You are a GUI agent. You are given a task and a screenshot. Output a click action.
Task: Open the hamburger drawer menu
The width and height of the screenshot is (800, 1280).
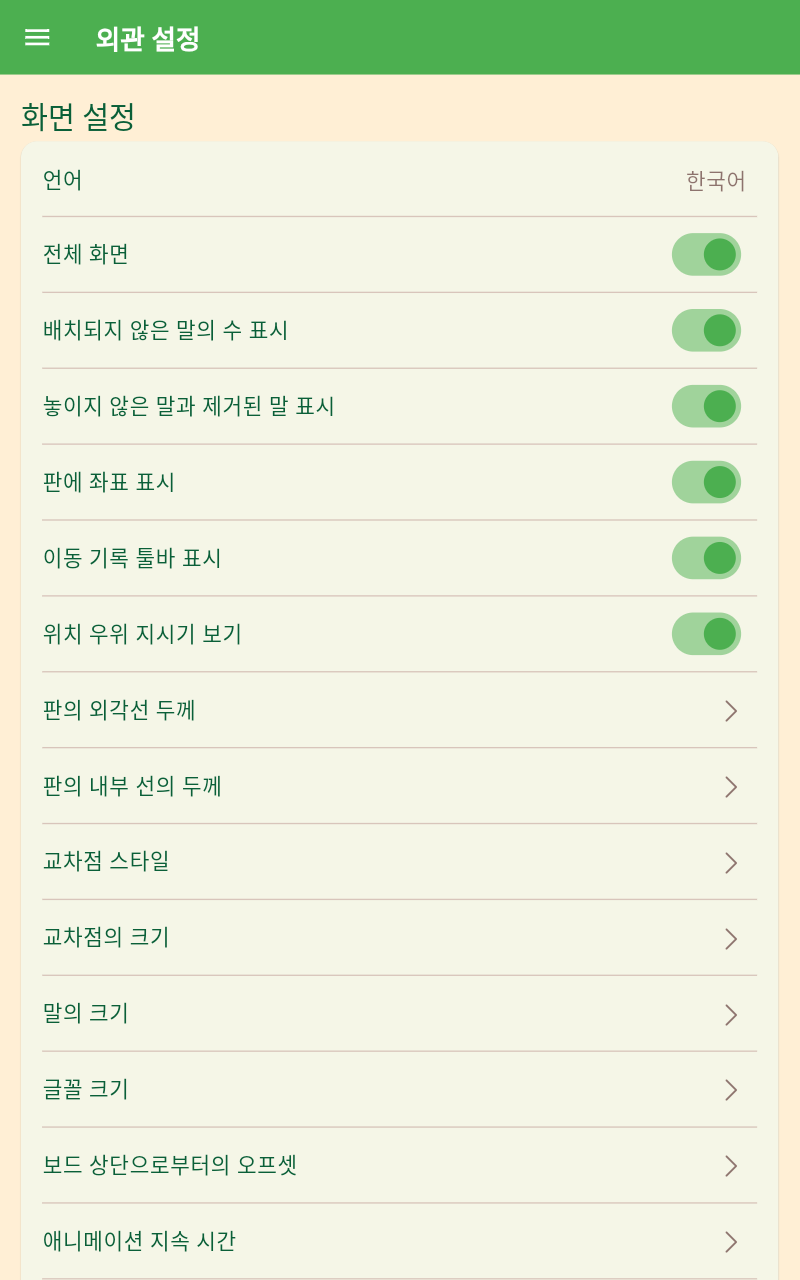pyautogui.click(x=37, y=38)
